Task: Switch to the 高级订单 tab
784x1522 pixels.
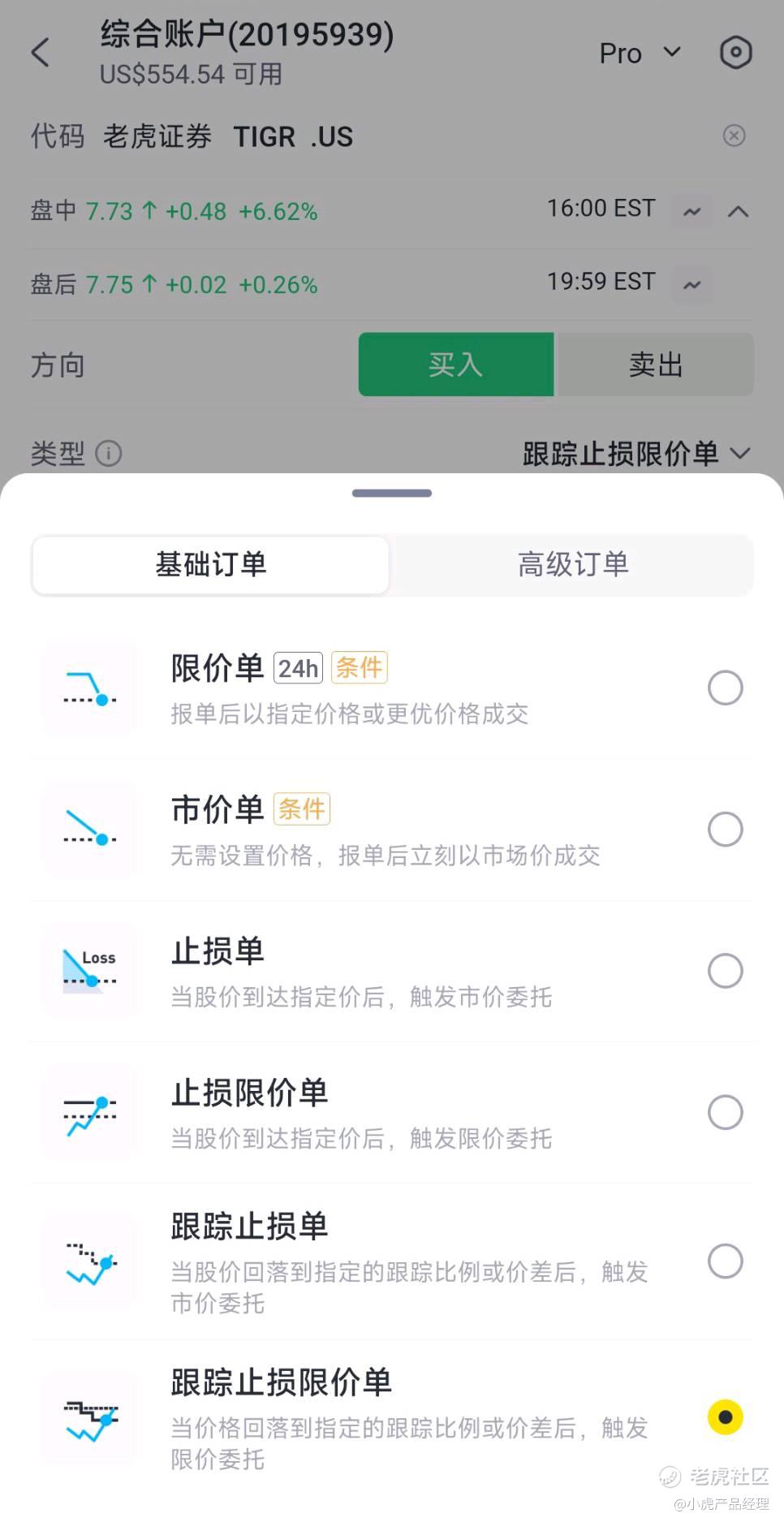Action: 573,565
